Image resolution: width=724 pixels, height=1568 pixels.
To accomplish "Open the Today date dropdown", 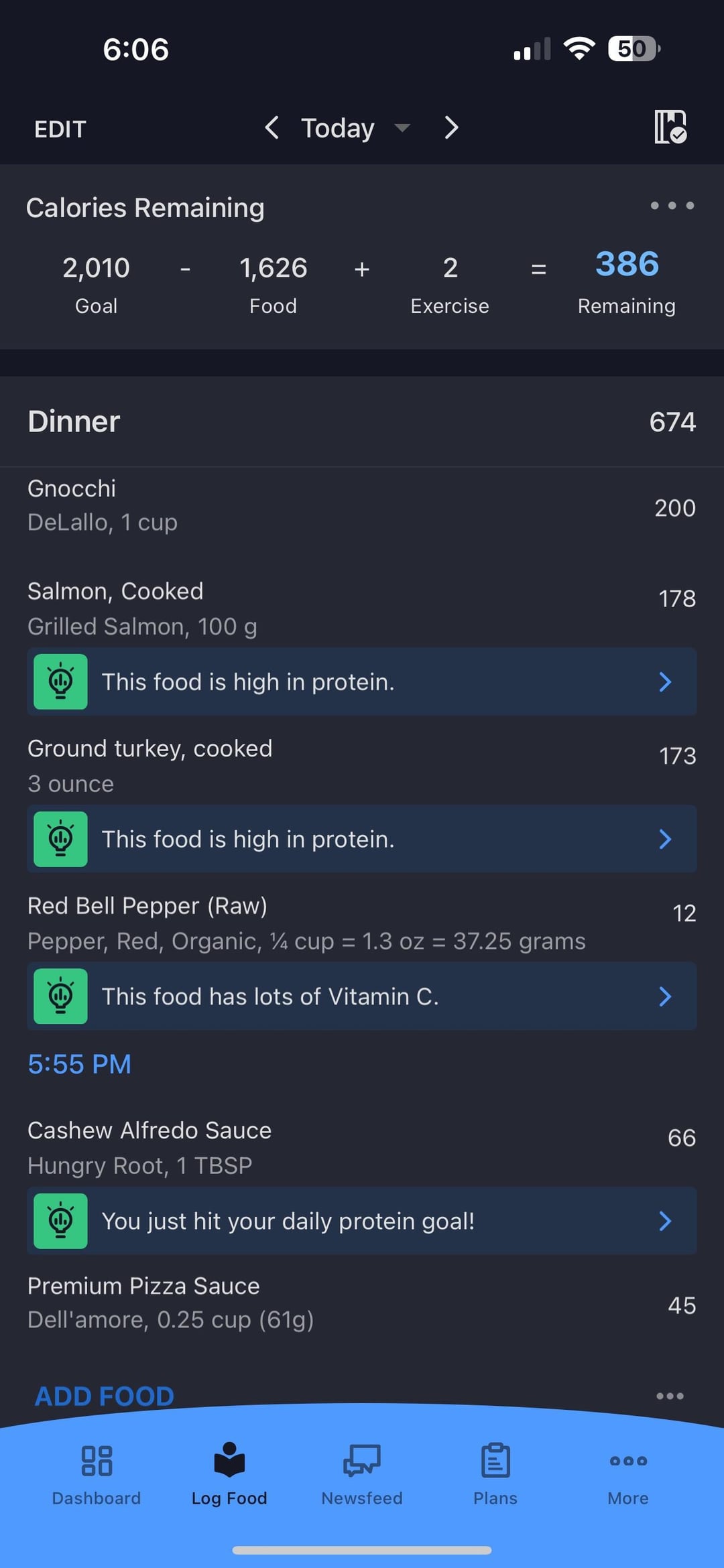I will point(355,128).
